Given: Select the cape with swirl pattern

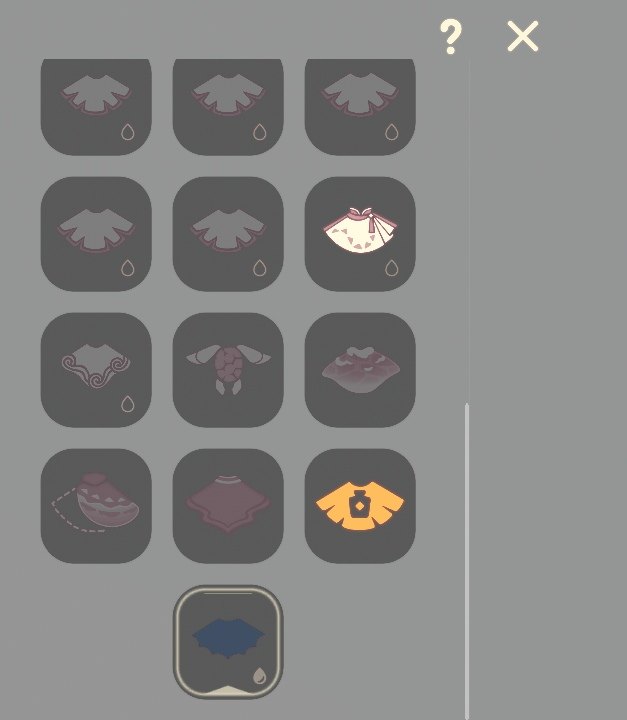Looking at the screenshot, I should pyautogui.click(x=96, y=370).
